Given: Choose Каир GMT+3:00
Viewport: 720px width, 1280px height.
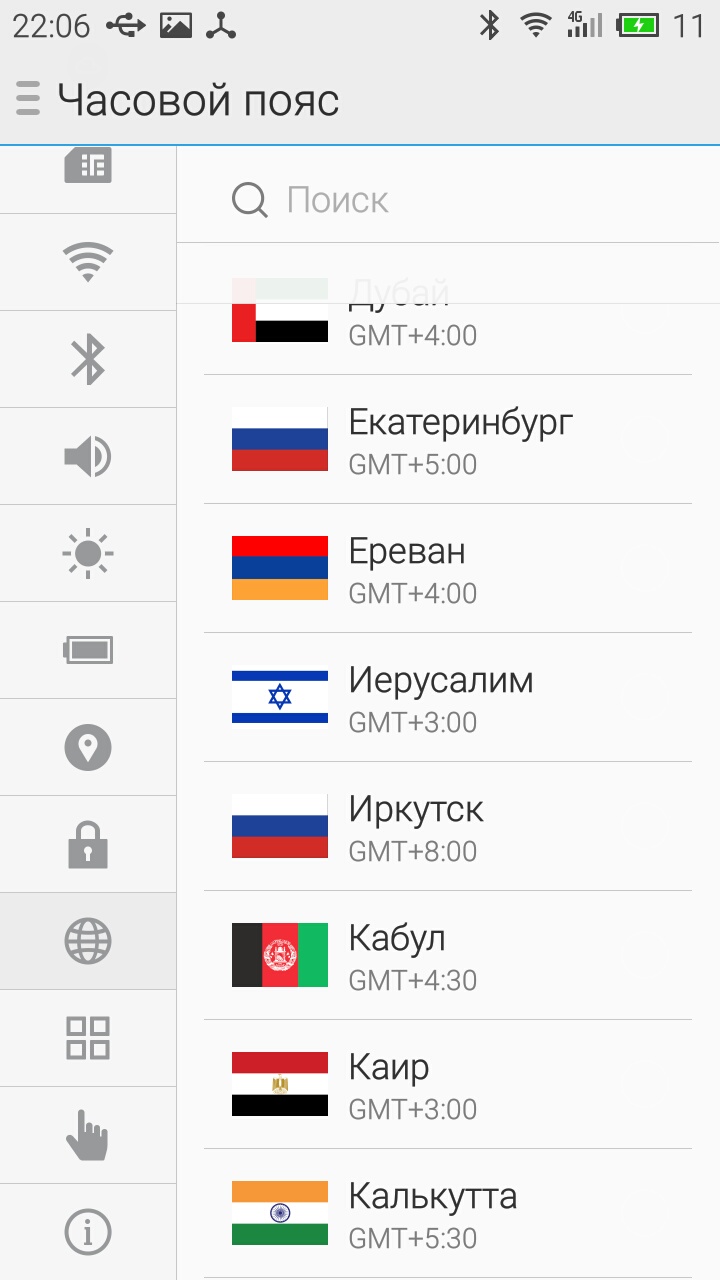Looking at the screenshot, I should tap(448, 1085).
